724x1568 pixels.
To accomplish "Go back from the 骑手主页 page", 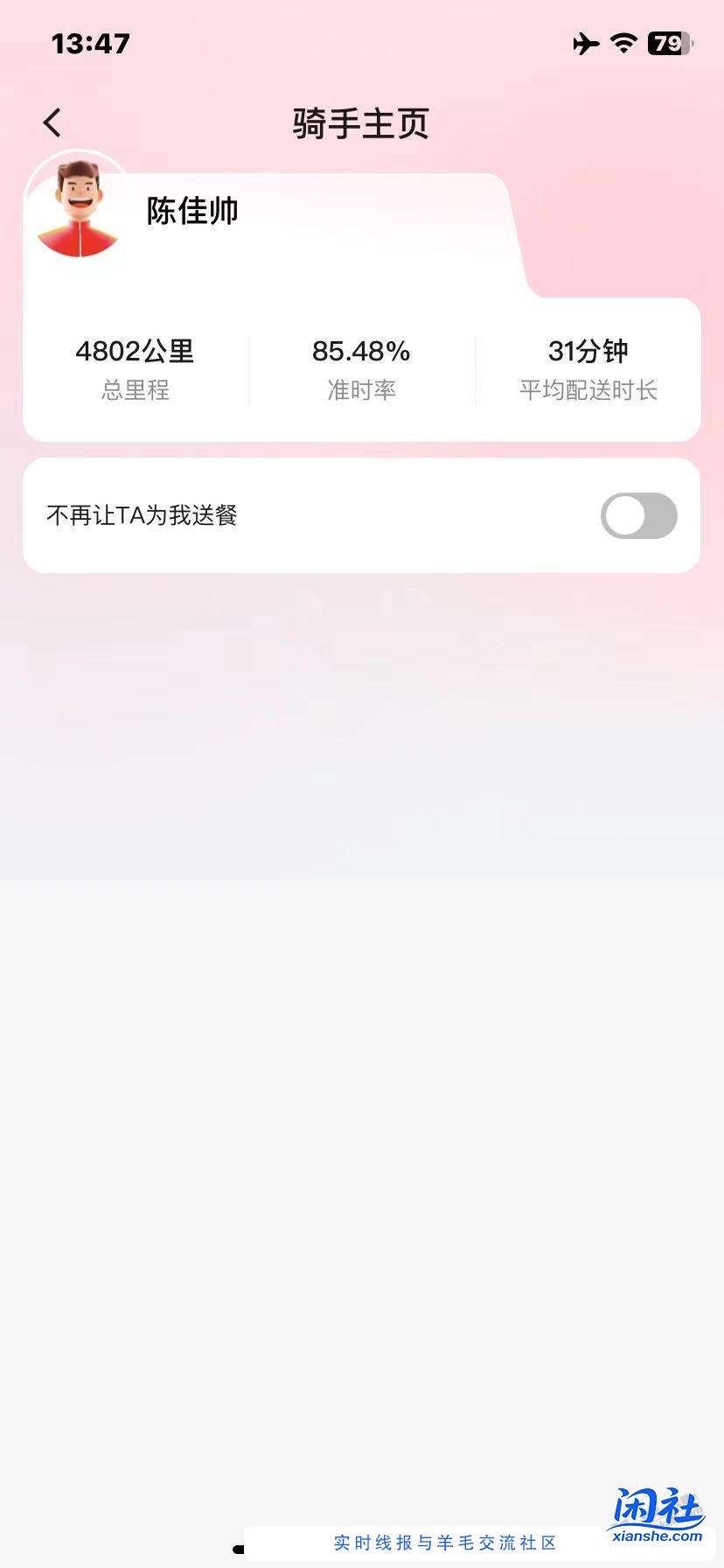I will 52,123.
